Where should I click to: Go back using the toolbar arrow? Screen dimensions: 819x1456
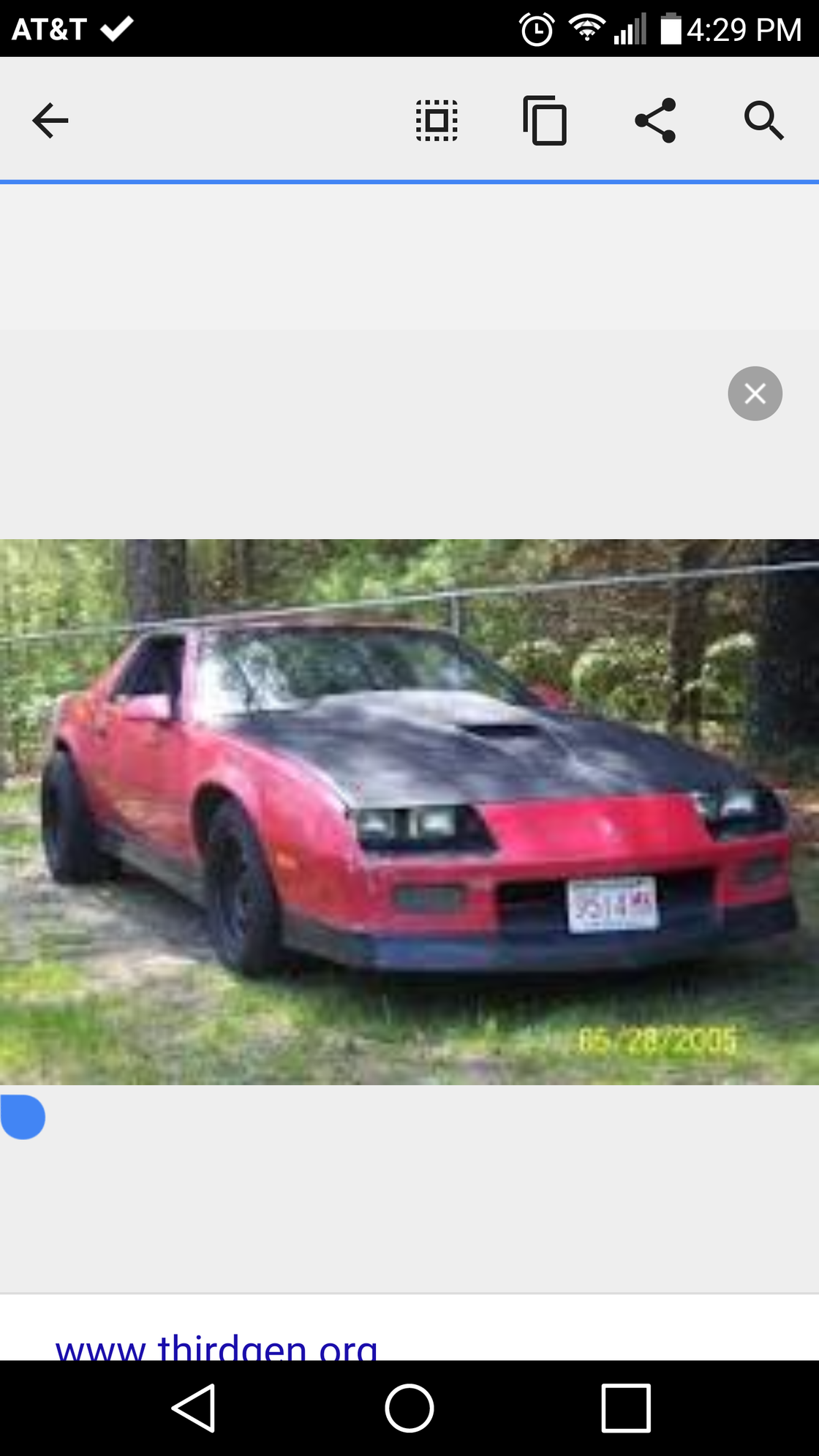click(x=50, y=121)
